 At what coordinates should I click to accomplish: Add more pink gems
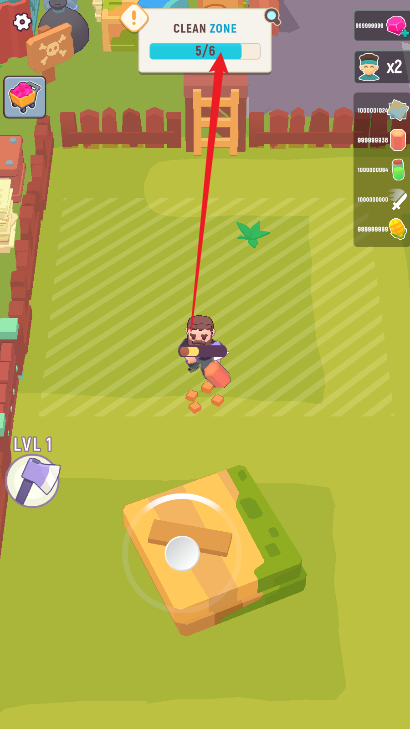click(x=382, y=26)
